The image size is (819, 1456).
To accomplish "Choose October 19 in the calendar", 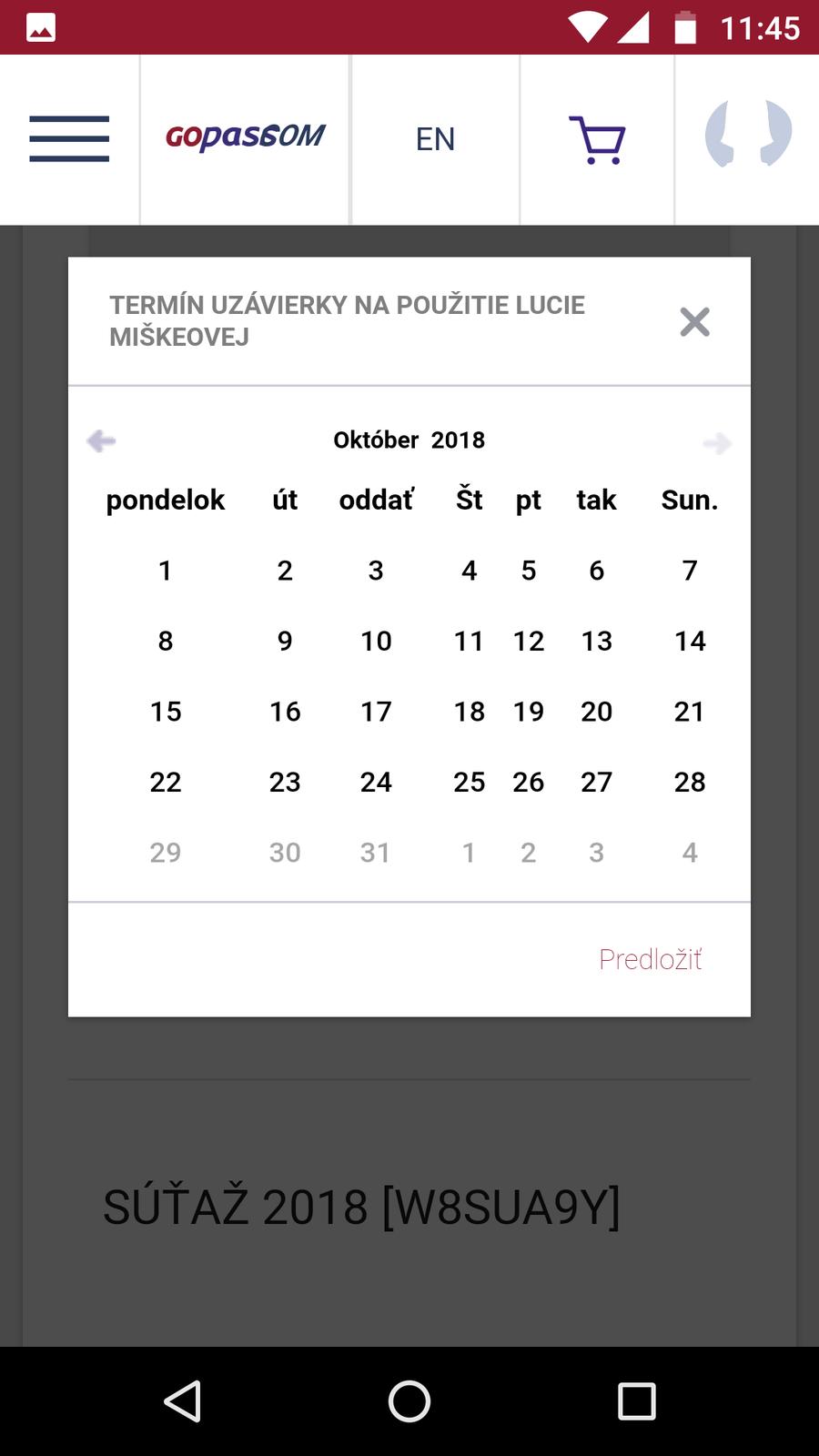I will (x=528, y=712).
